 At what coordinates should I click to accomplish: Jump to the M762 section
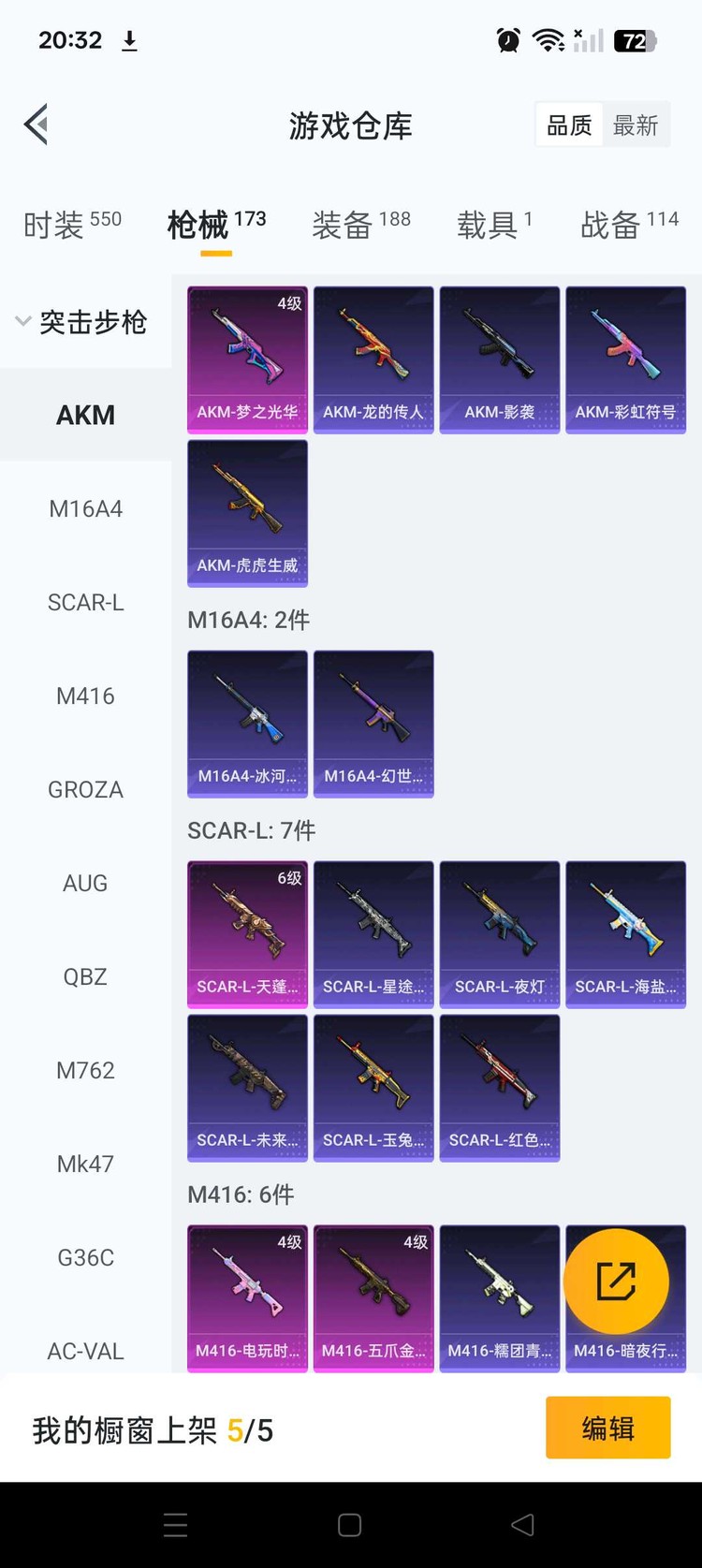click(85, 1071)
